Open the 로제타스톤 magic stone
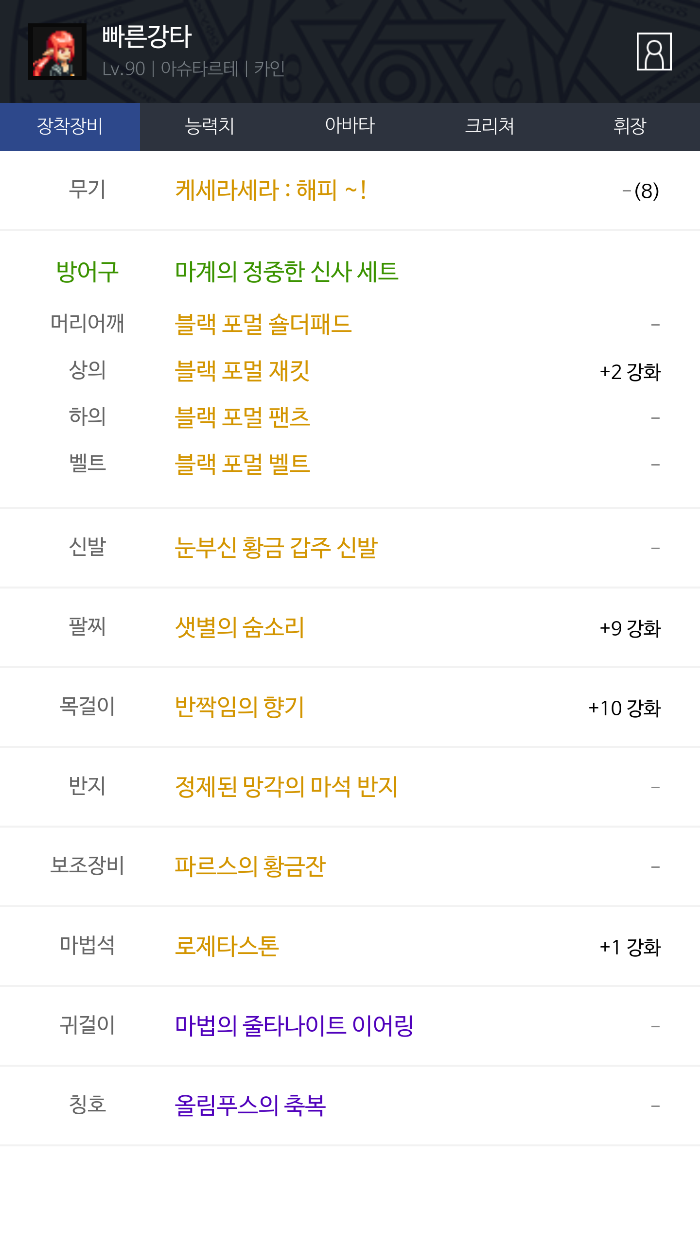Image resolution: width=700 pixels, height=1244 pixels. pyautogui.click(x=227, y=946)
